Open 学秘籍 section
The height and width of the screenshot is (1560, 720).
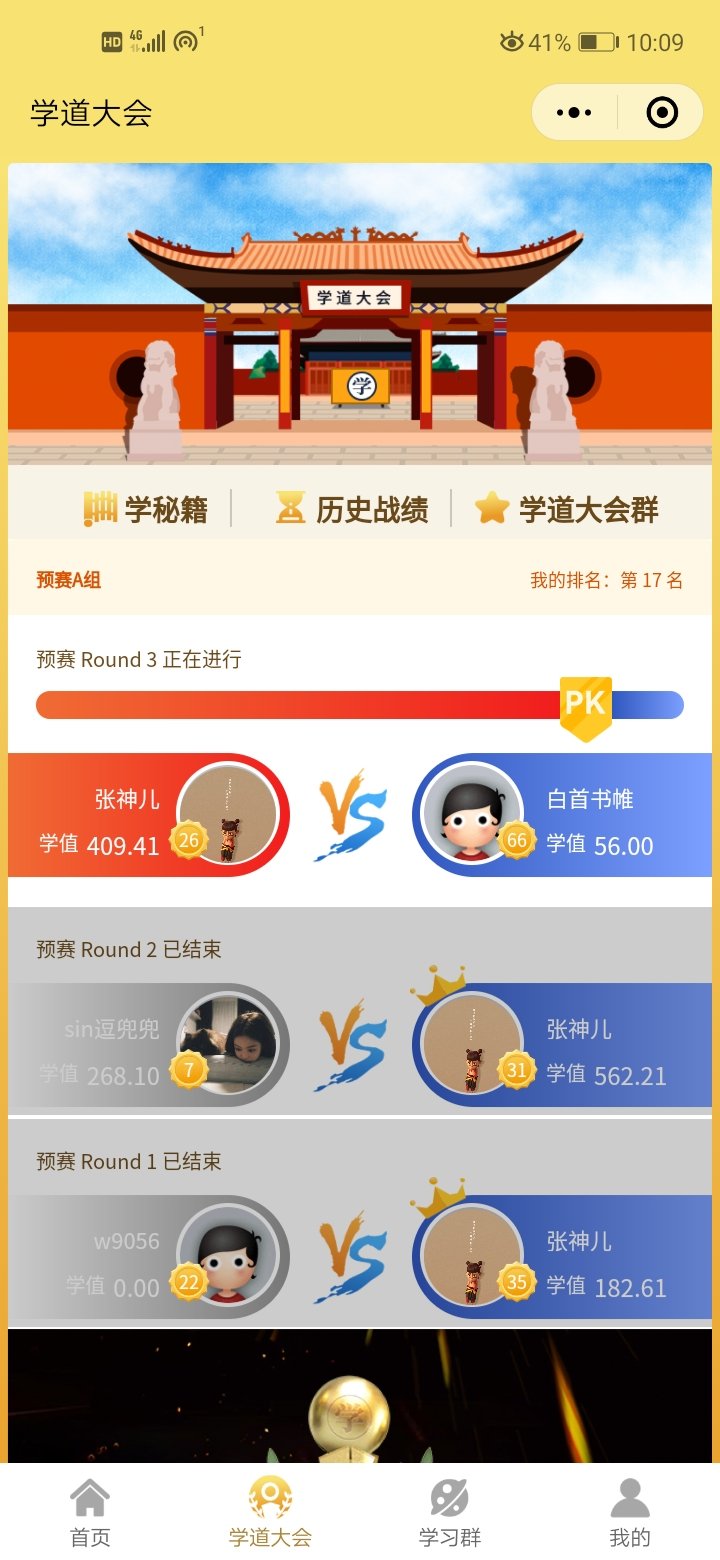[x=147, y=509]
